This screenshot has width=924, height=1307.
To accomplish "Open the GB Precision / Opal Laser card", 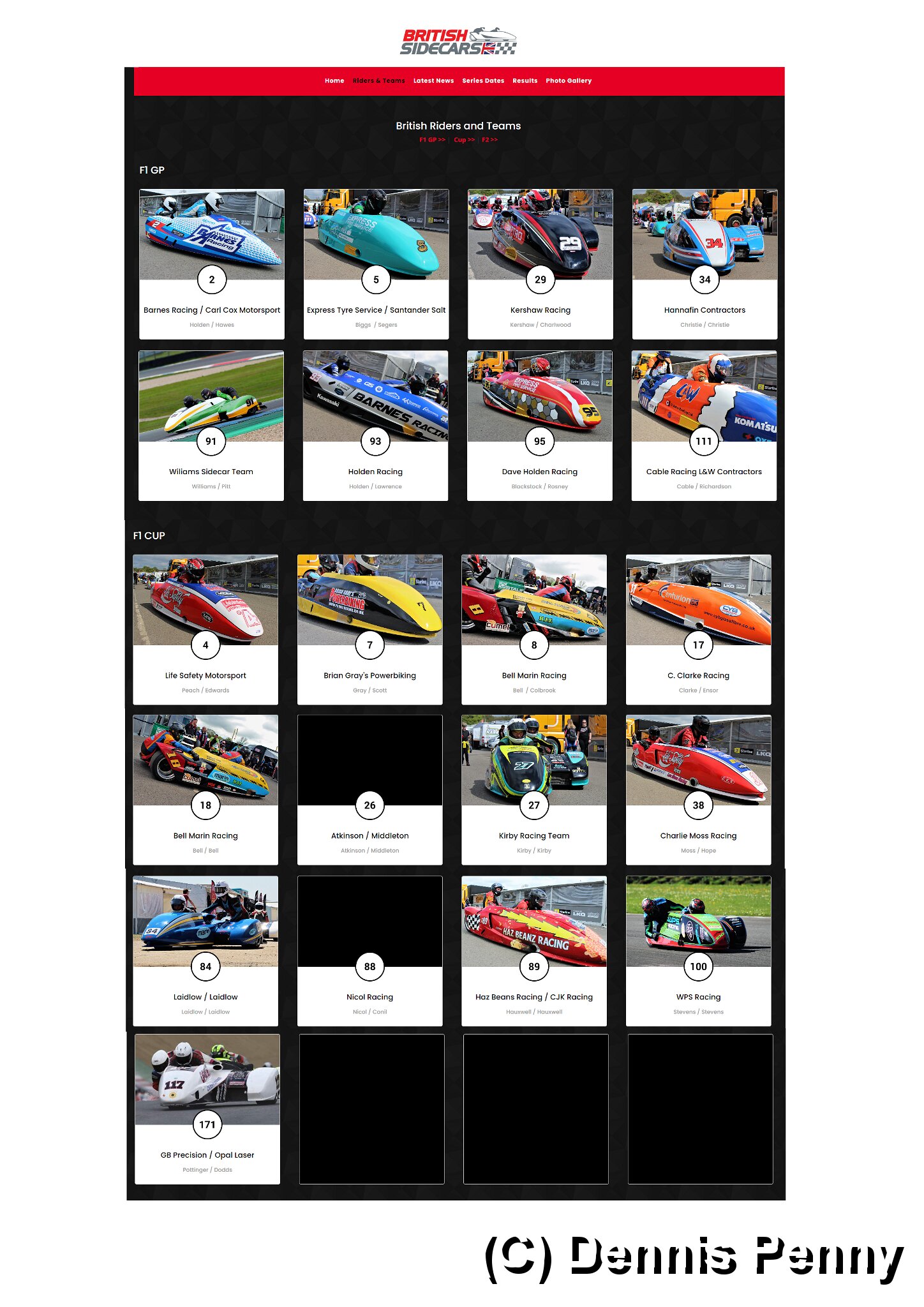I will click(x=207, y=1109).
